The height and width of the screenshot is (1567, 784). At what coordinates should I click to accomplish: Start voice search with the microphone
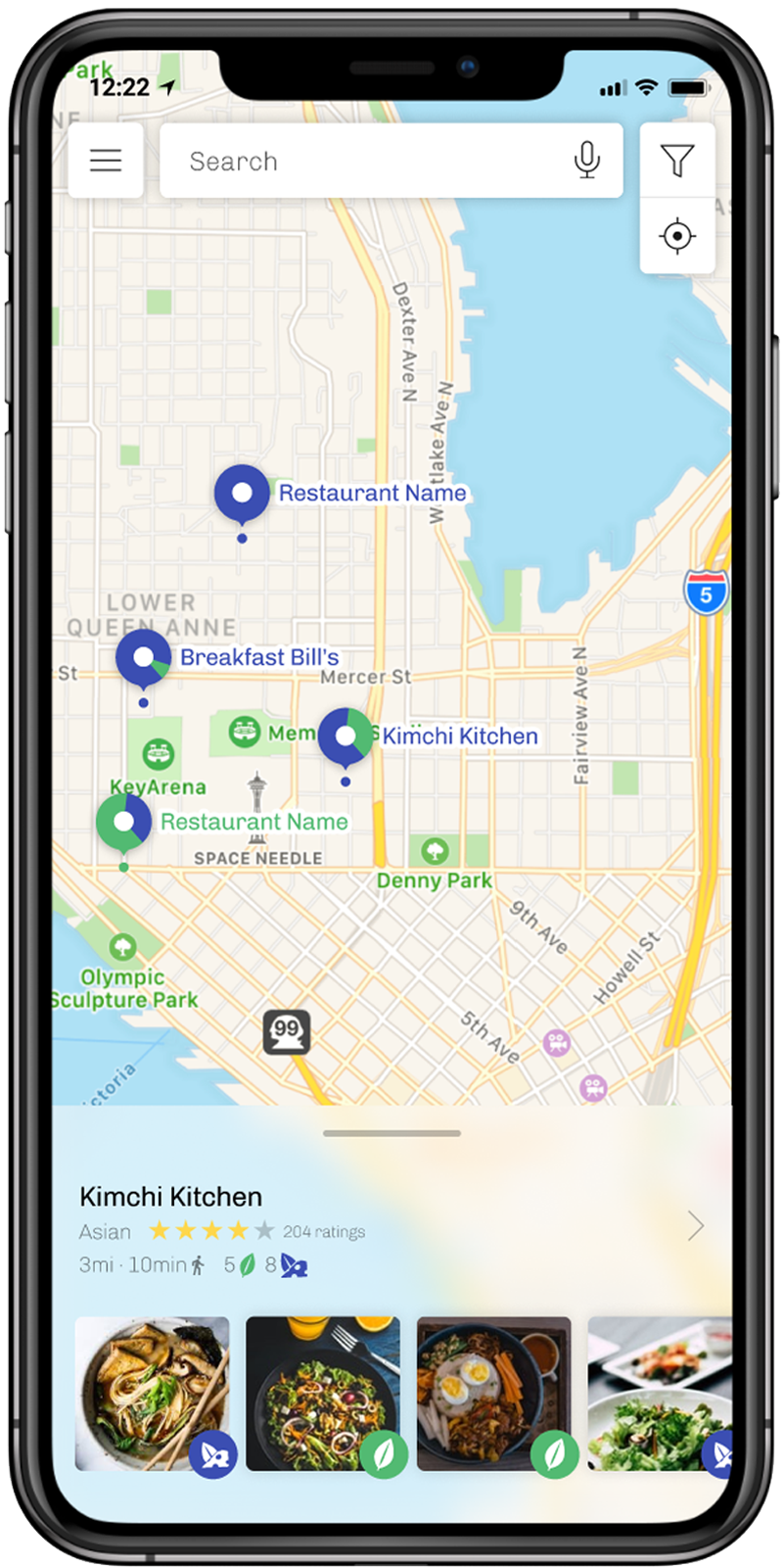click(586, 161)
